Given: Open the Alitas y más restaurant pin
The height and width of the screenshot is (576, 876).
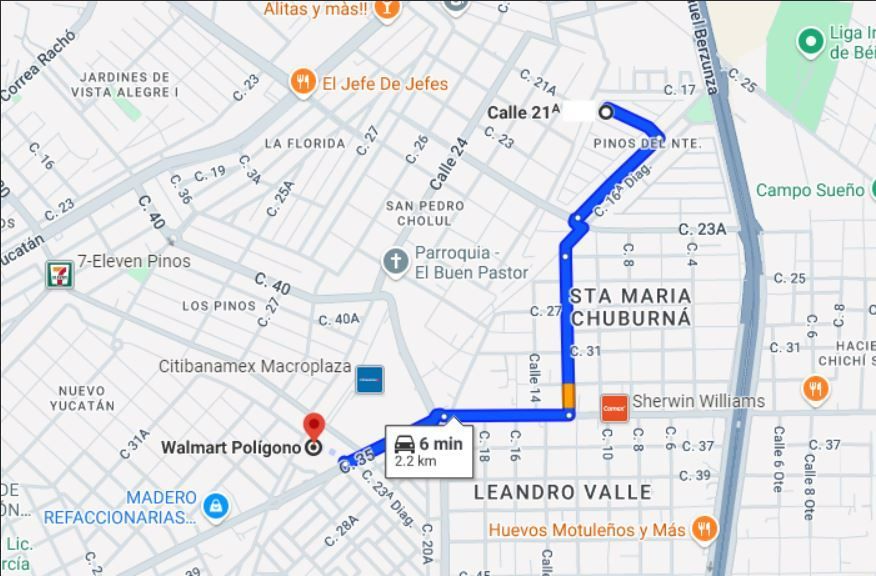Looking at the screenshot, I should [387, 9].
